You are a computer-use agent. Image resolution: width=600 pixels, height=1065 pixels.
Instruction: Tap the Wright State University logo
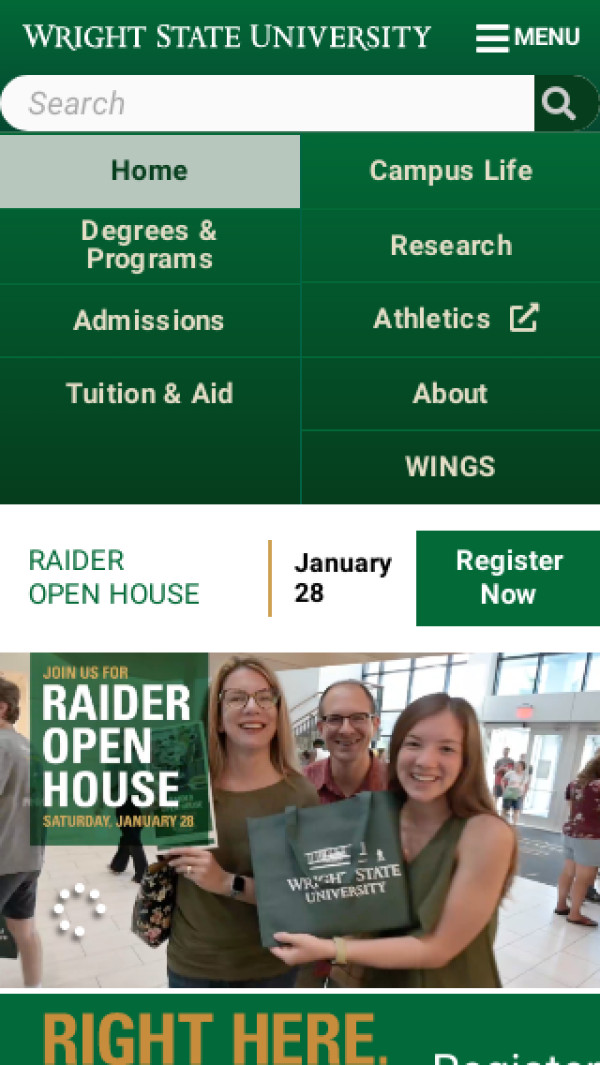tap(227, 38)
